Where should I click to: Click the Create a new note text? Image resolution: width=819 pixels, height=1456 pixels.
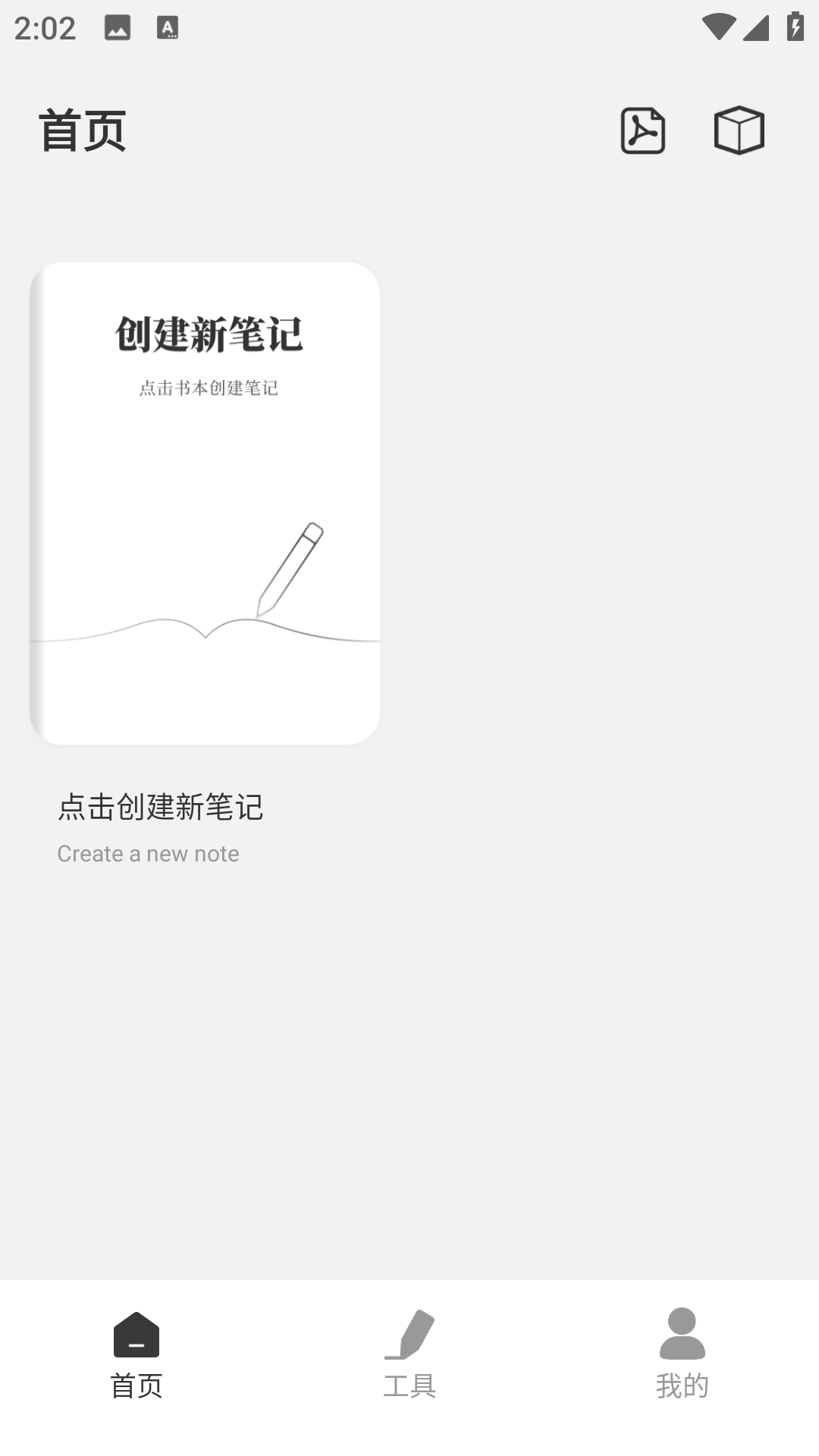click(x=148, y=853)
